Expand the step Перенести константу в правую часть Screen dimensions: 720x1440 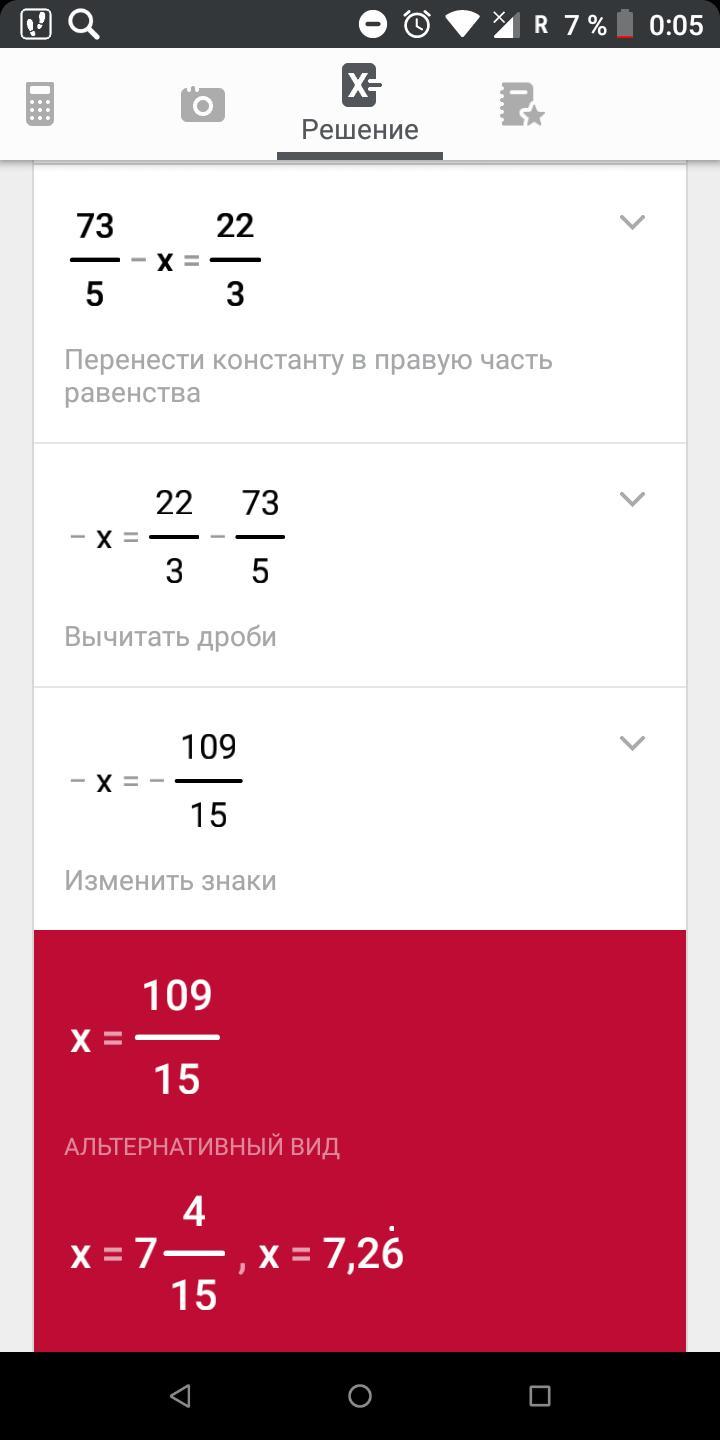pyautogui.click(x=632, y=222)
